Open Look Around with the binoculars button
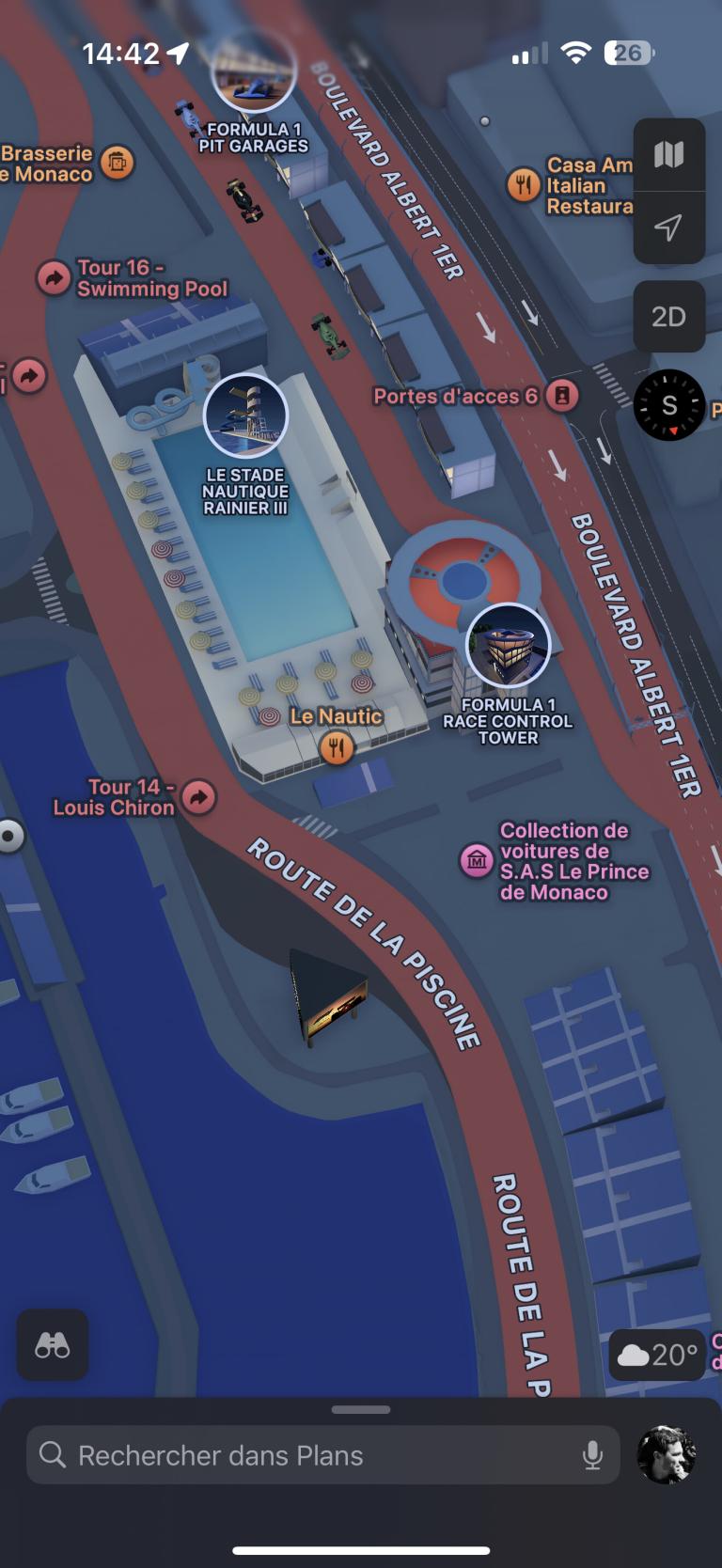This screenshot has width=722, height=1568. point(53,1345)
